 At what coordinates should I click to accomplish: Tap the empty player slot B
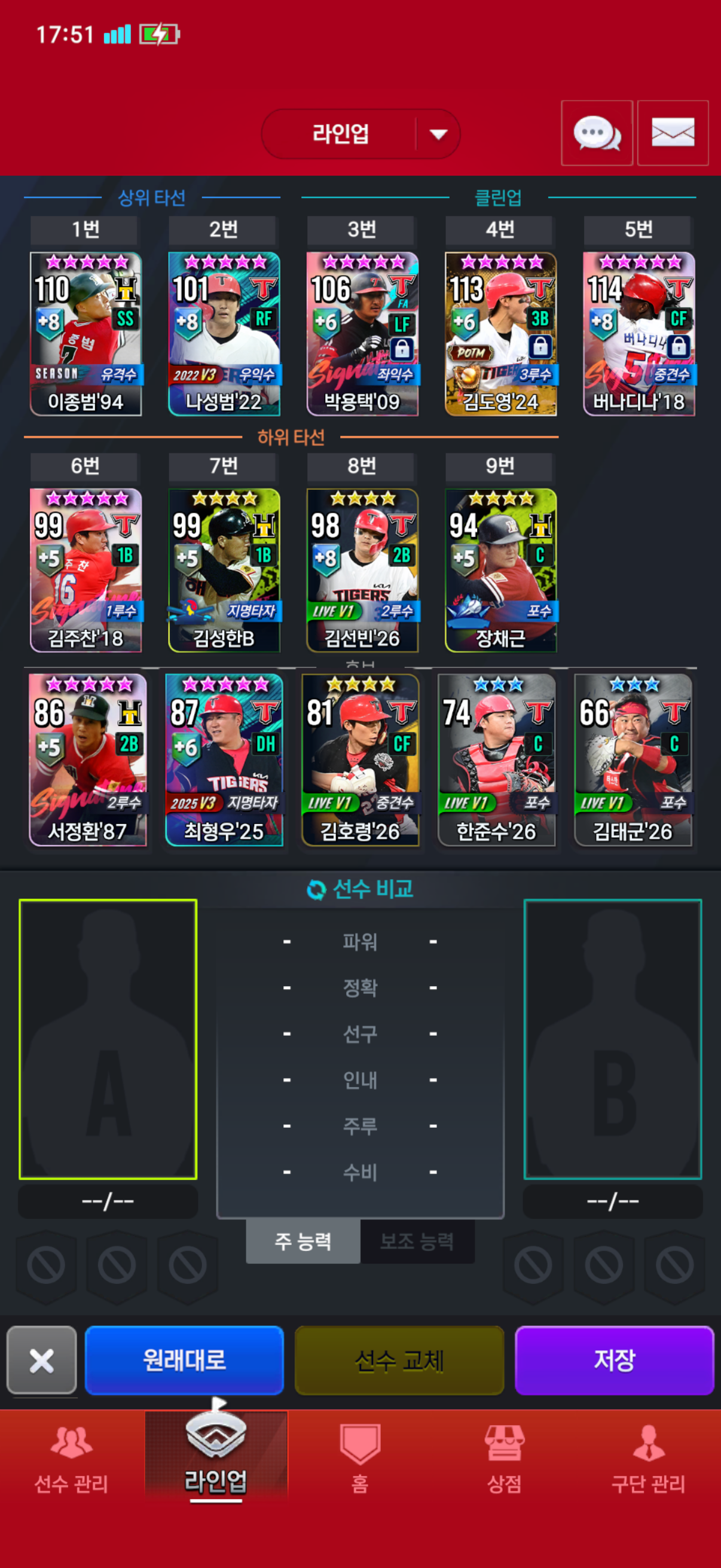613,1039
